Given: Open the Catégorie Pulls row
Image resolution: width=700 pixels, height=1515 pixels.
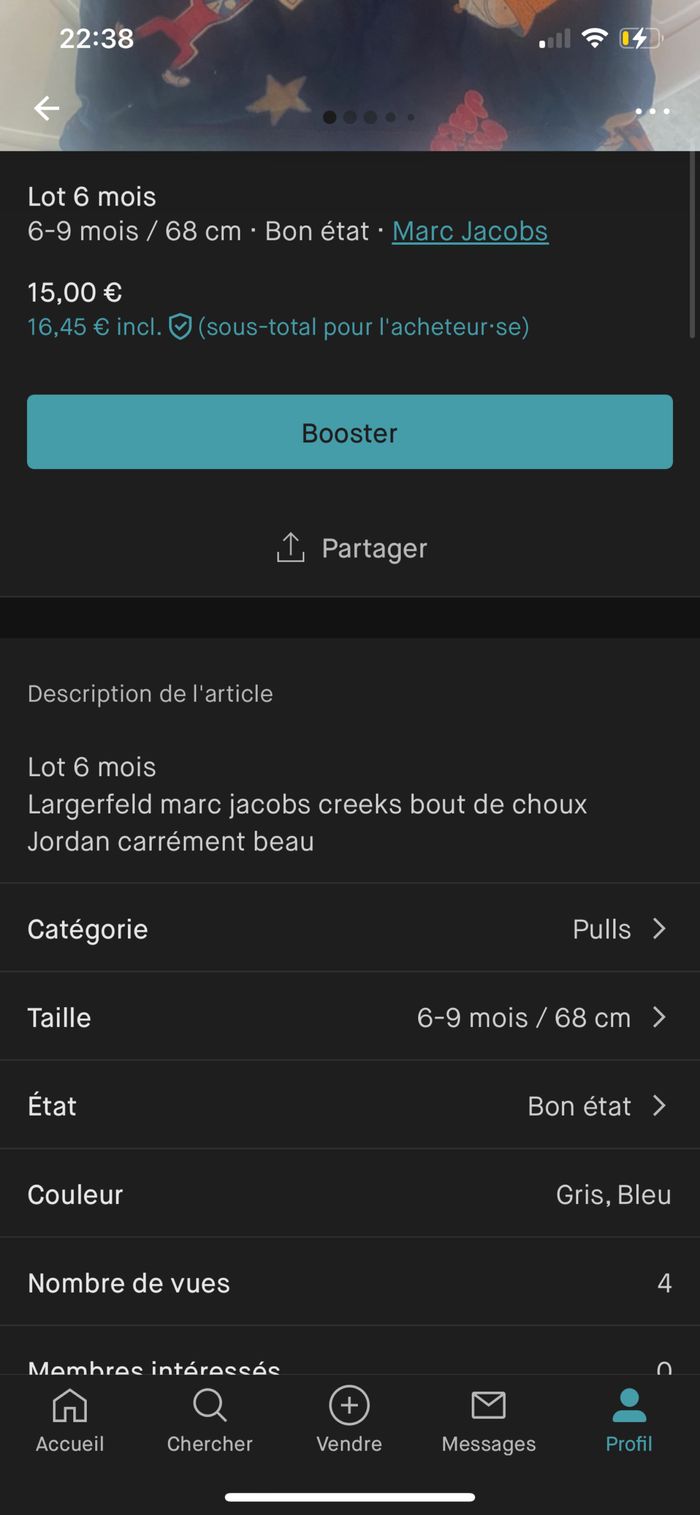Looking at the screenshot, I should [350, 929].
